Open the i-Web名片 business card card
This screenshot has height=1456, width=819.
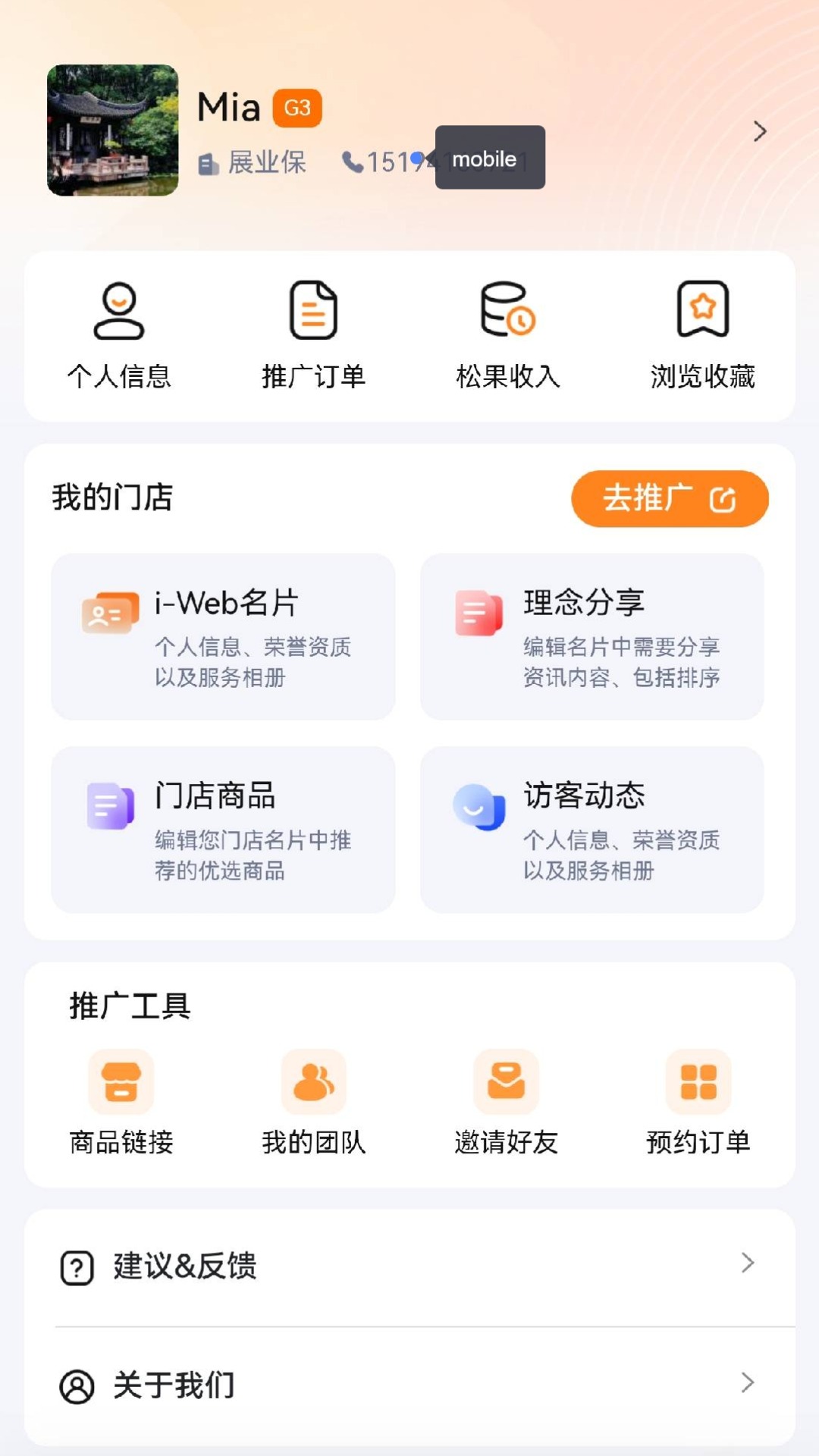(224, 637)
